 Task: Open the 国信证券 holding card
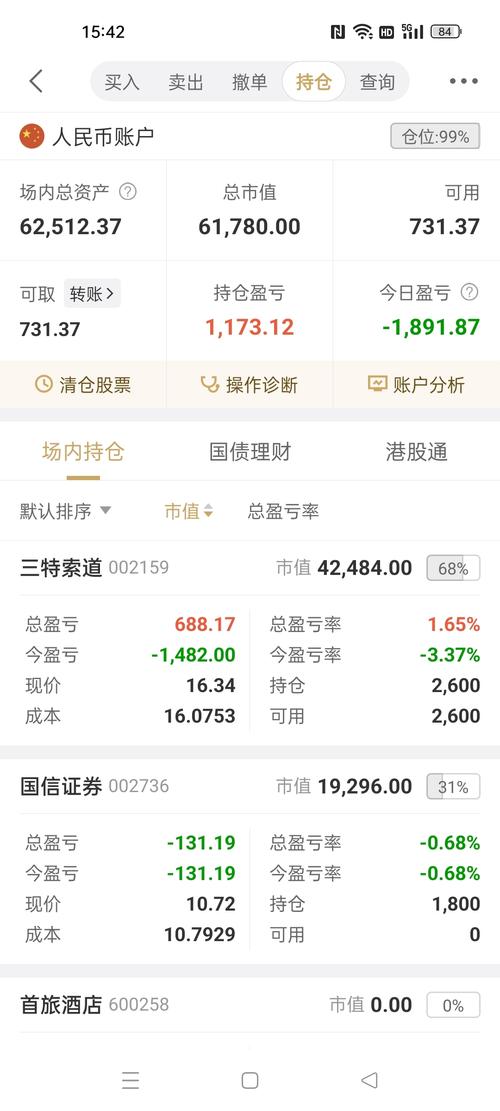(x=250, y=861)
